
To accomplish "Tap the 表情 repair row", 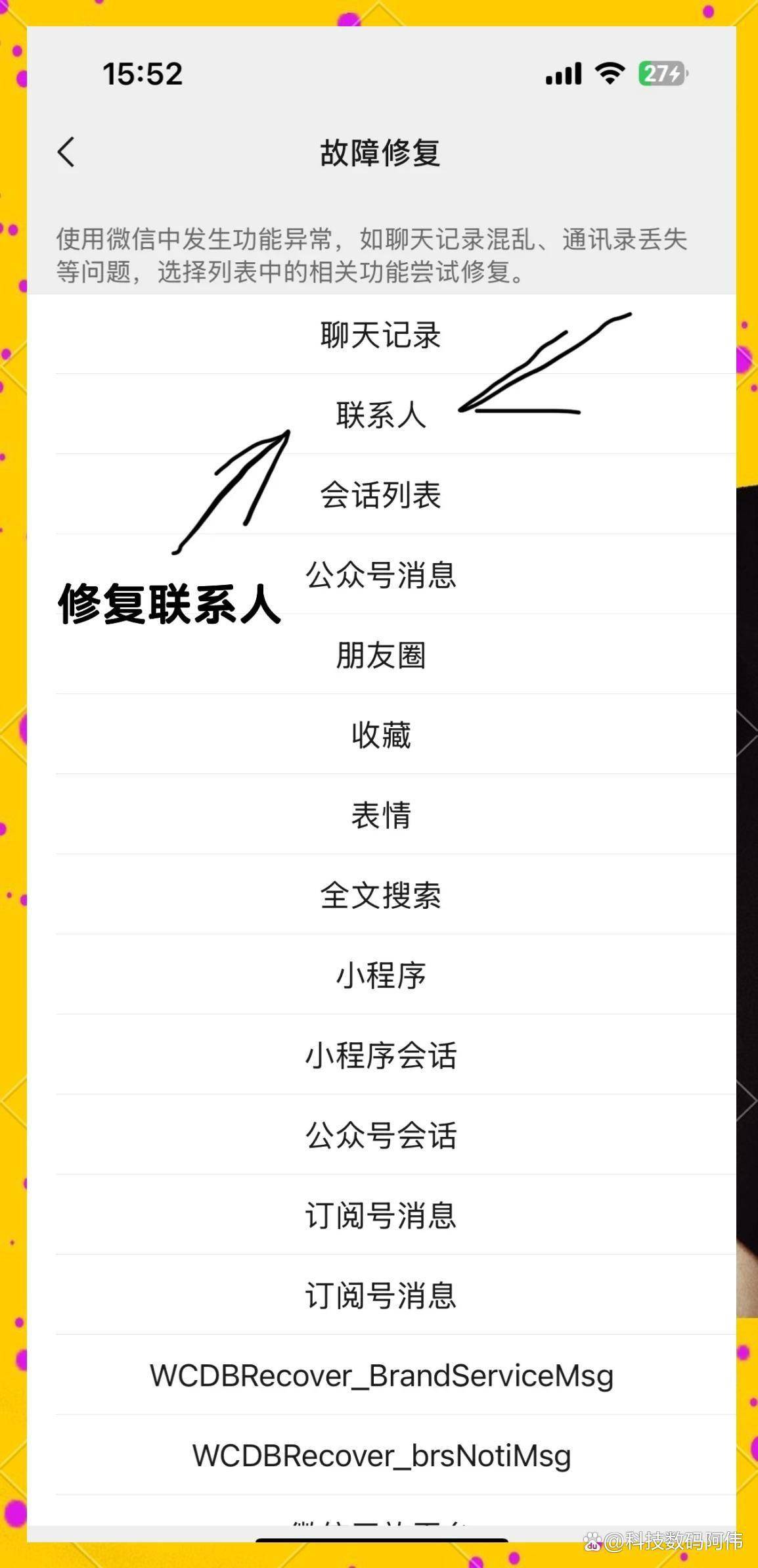I will pos(380,815).
